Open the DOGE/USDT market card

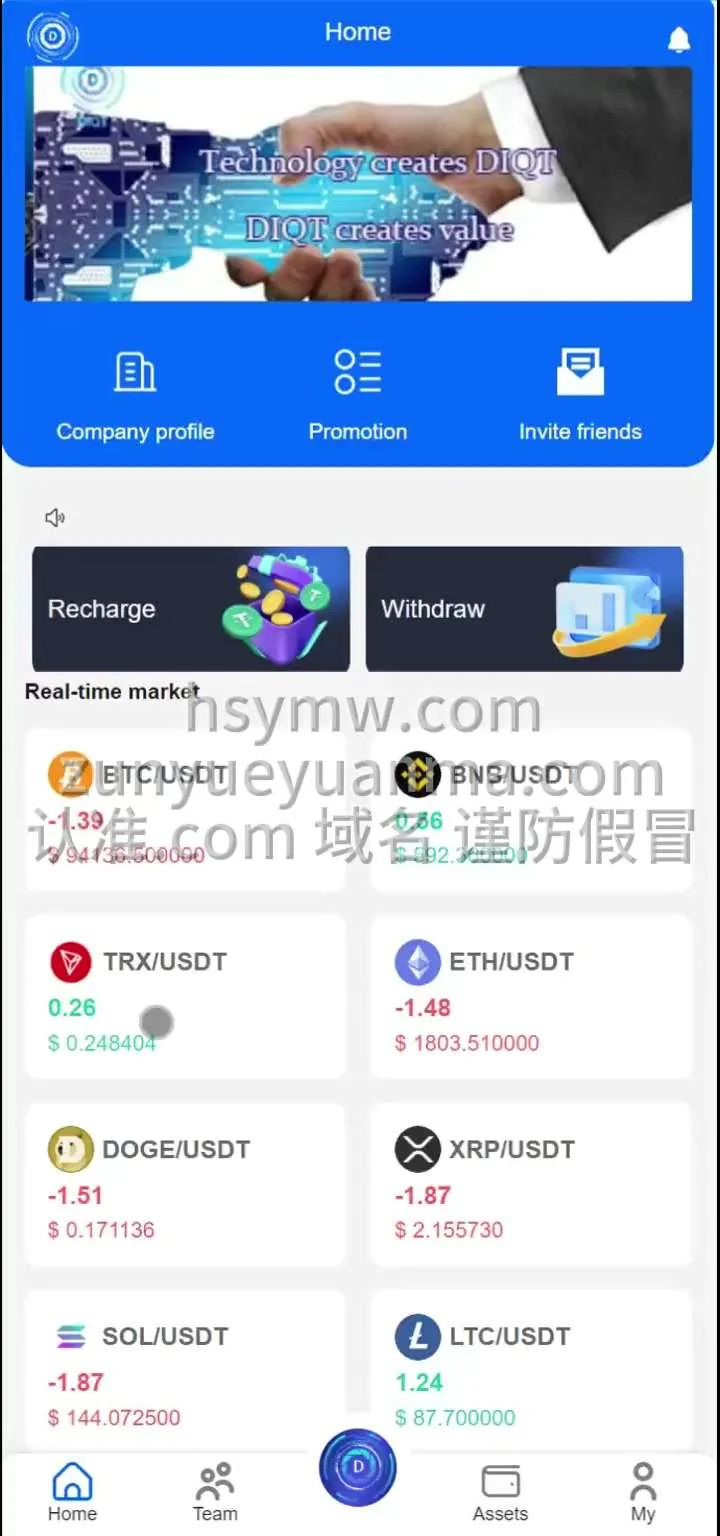tap(185, 1184)
